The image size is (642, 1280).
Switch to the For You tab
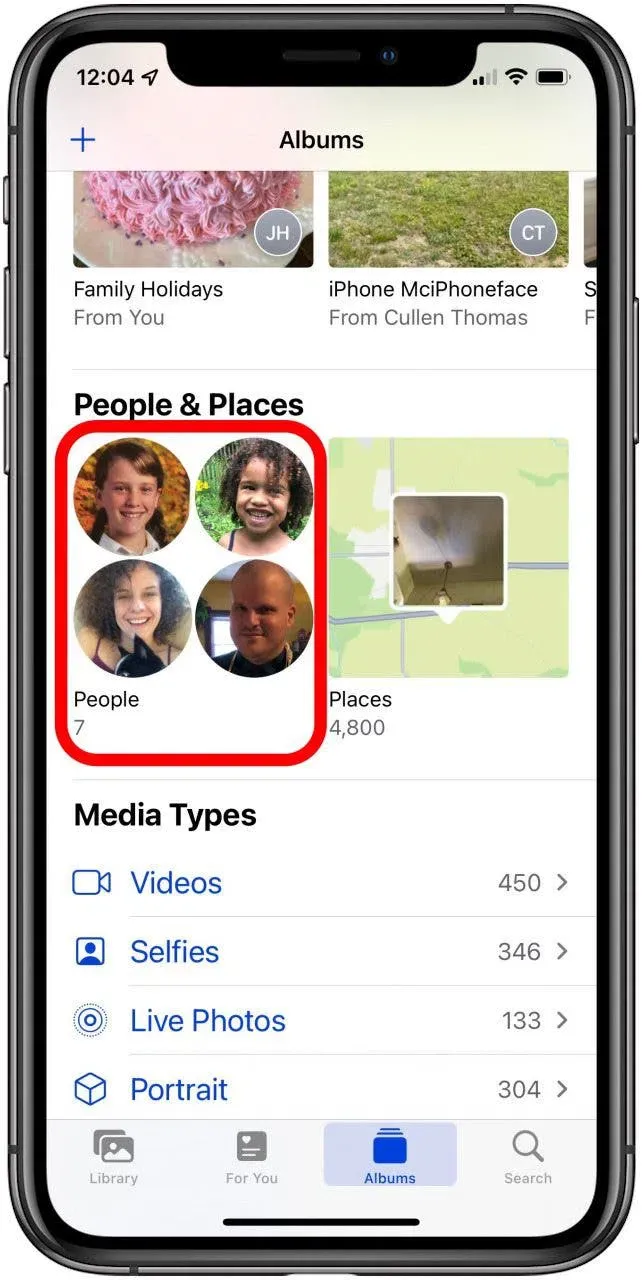coord(251,1157)
